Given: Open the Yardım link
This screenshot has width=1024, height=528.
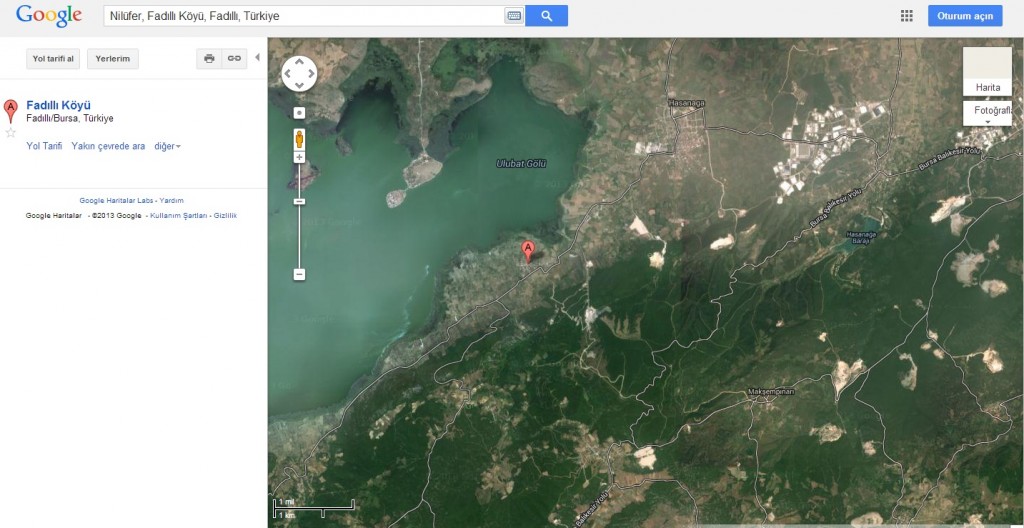Looking at the screenshot, I should tap(172, 200).
